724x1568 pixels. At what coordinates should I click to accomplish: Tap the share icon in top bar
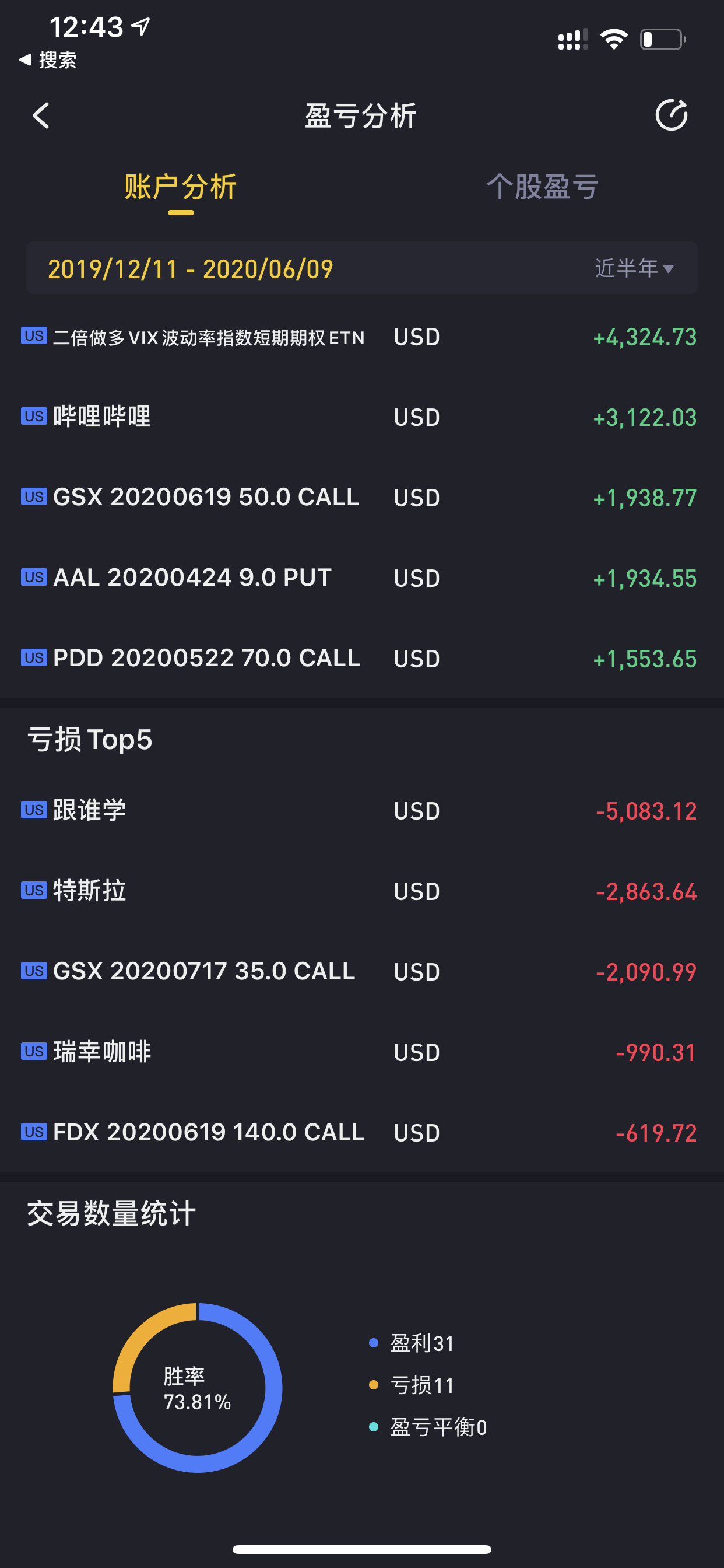[671, 115]
